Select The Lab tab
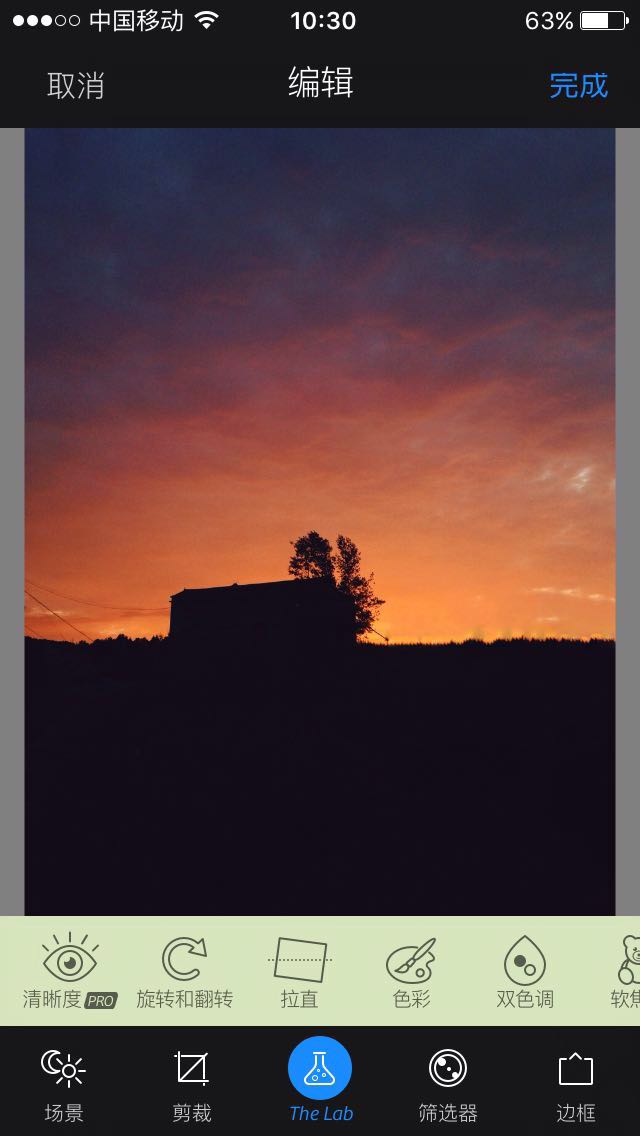Viewport: 640px width, 1136px height. [320, 1082]
